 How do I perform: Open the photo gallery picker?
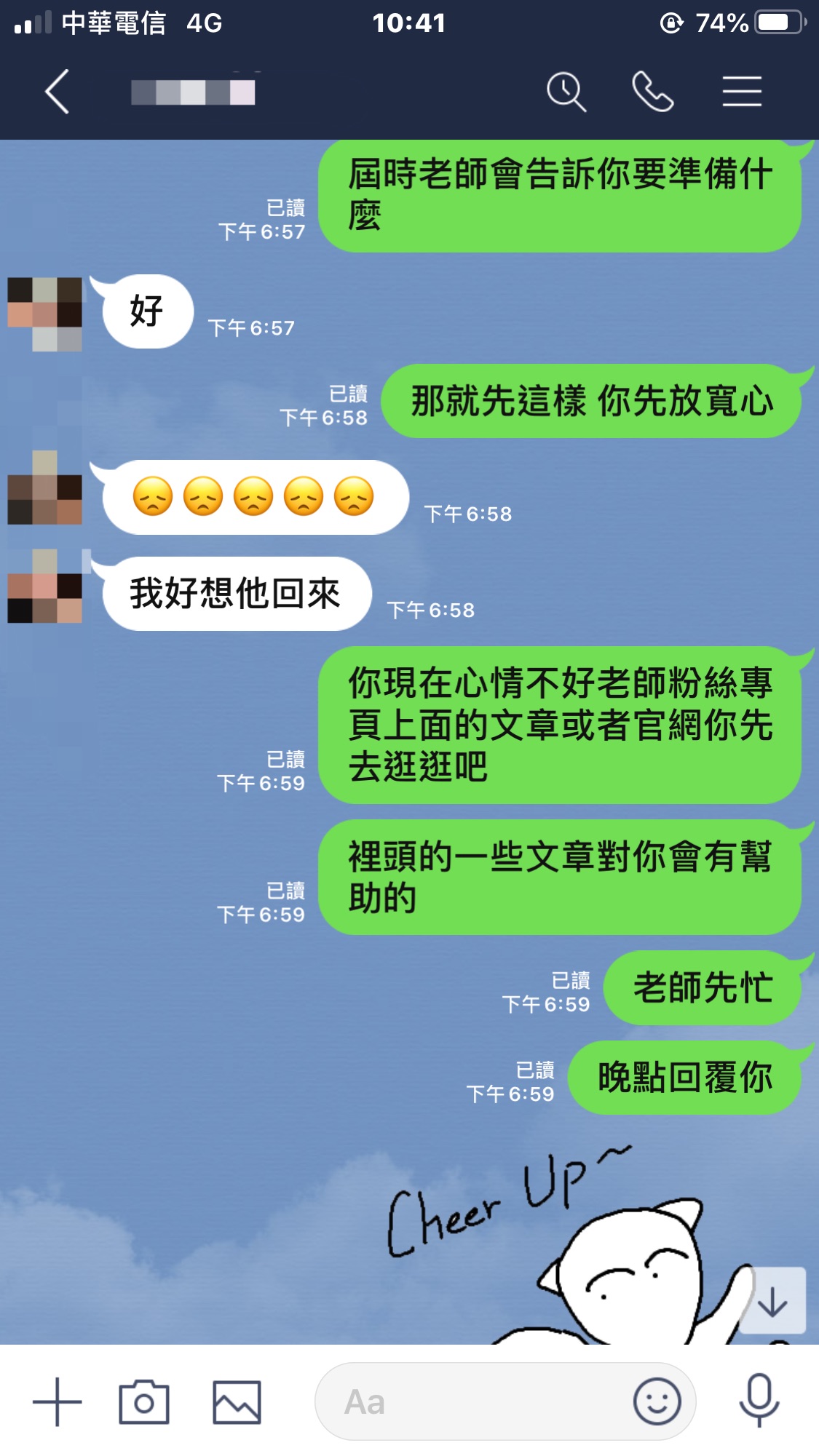[237, 1401]
